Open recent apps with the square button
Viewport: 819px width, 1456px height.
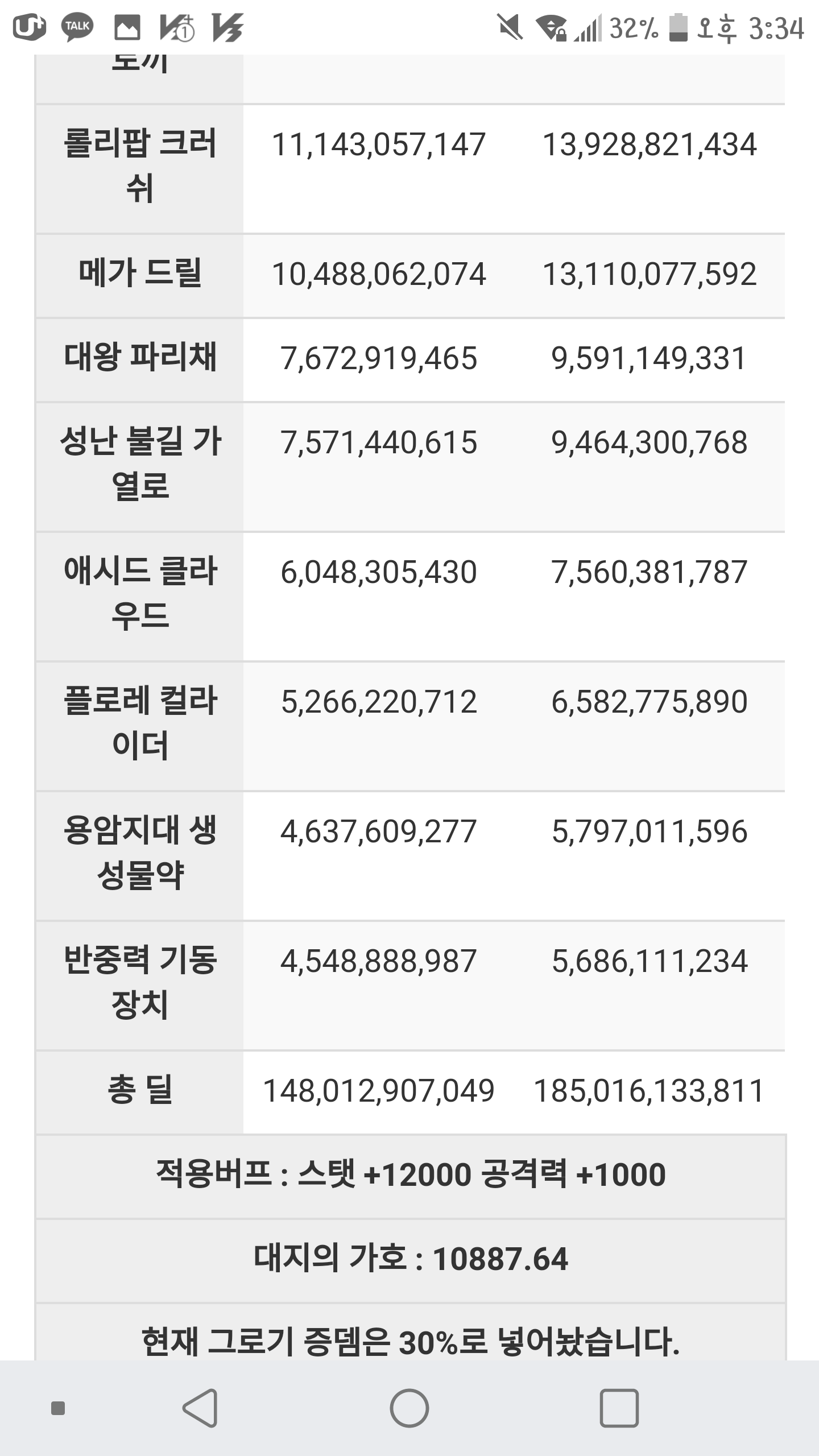619,1408
